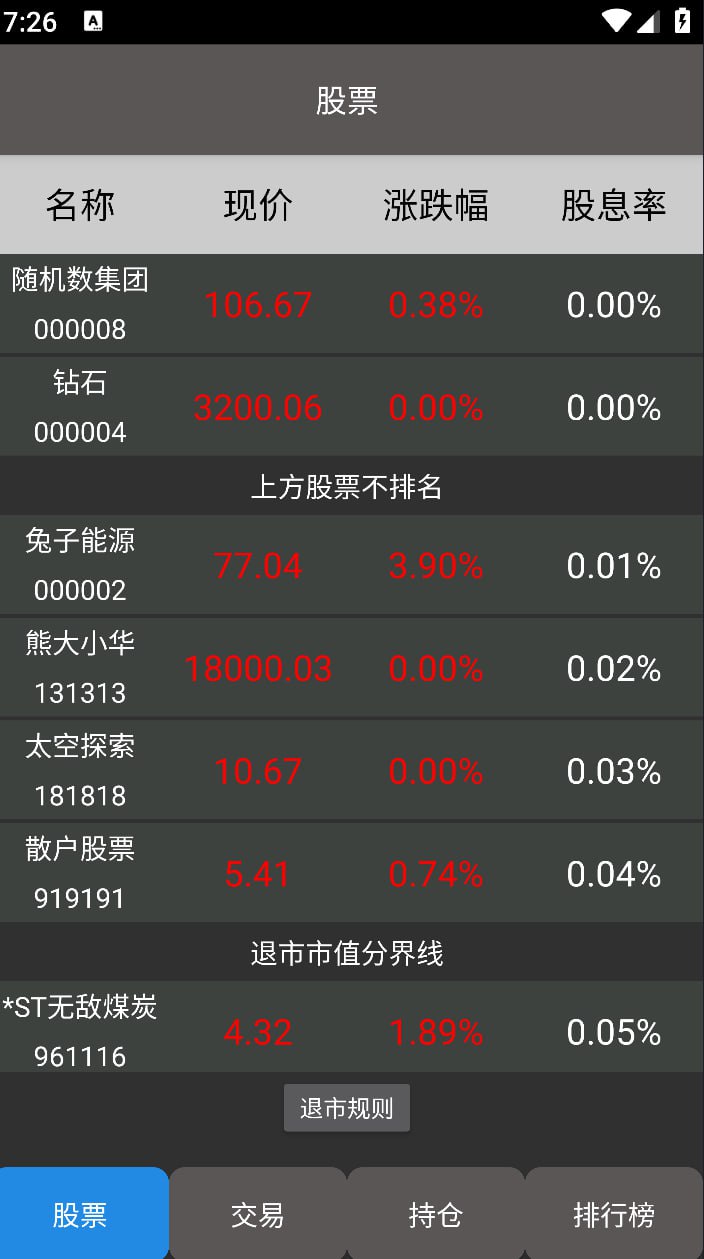The width and height of the screenshot is (704, 1259).
Task: Open the 熊大小华 stock entry
Action: pyautogui.click(x=352, y=668)
